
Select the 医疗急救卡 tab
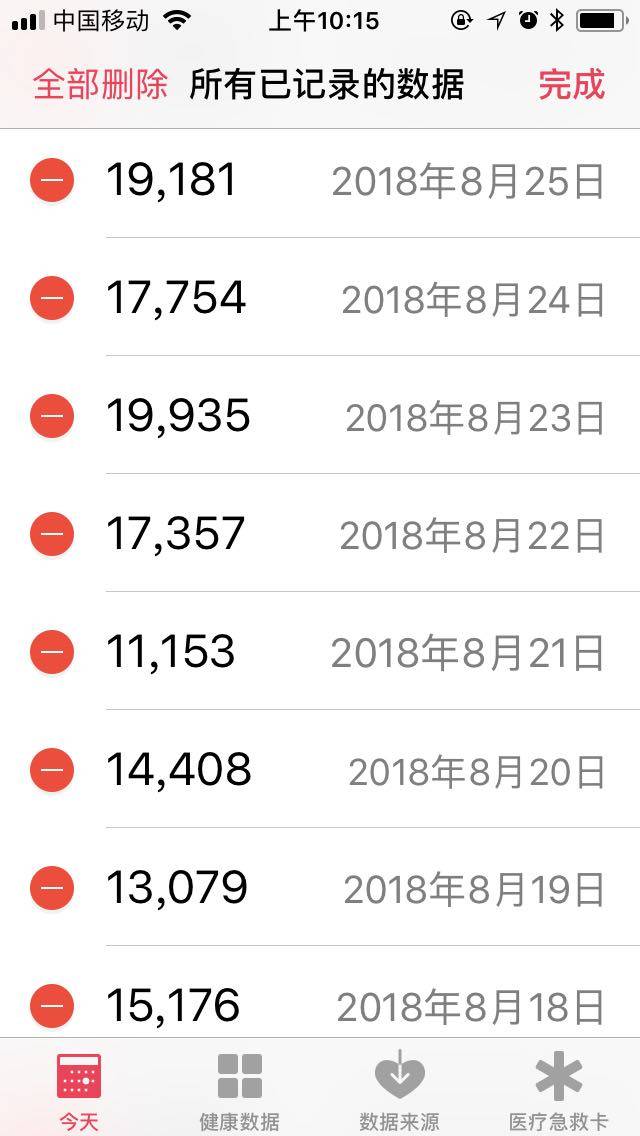pos(559,1088)
